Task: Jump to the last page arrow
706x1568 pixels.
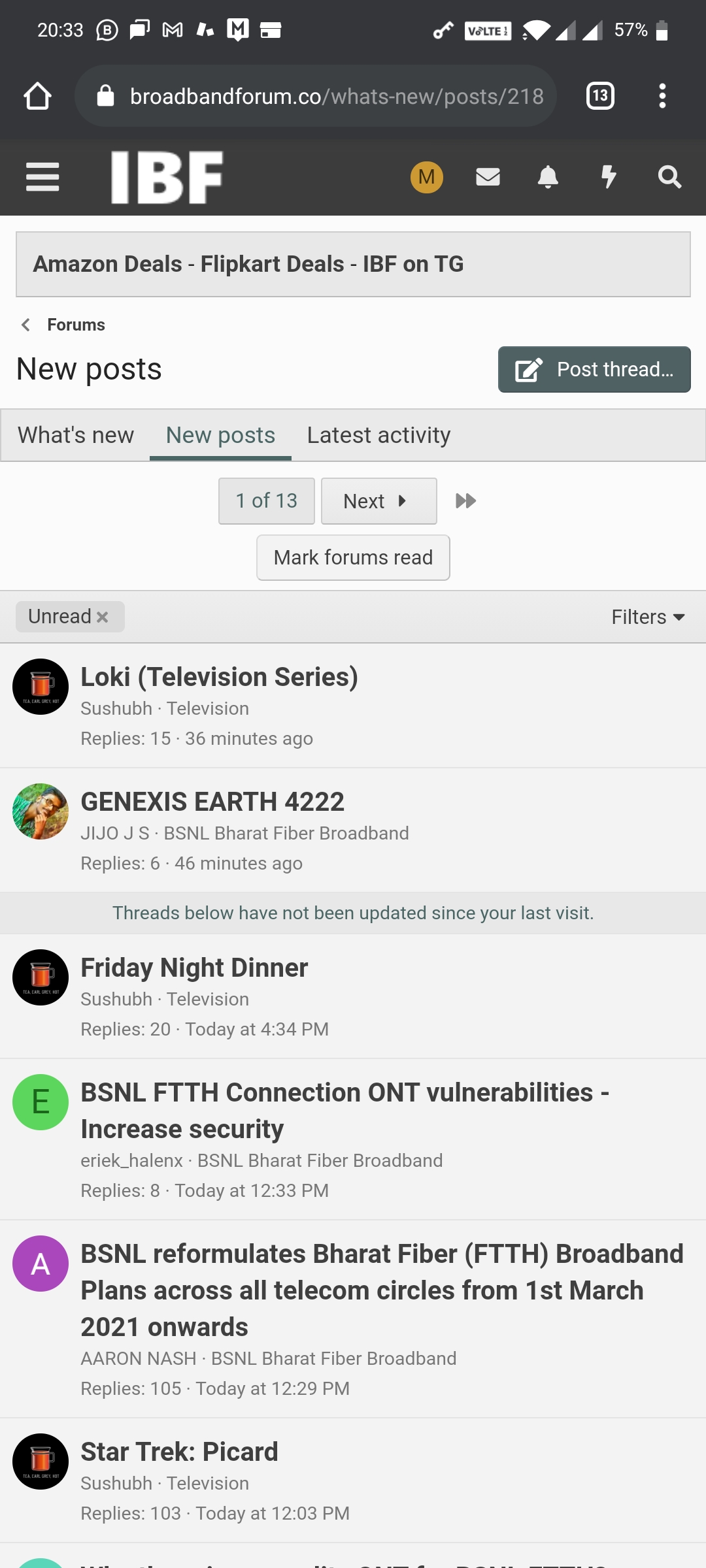Action: pos(465,501)
